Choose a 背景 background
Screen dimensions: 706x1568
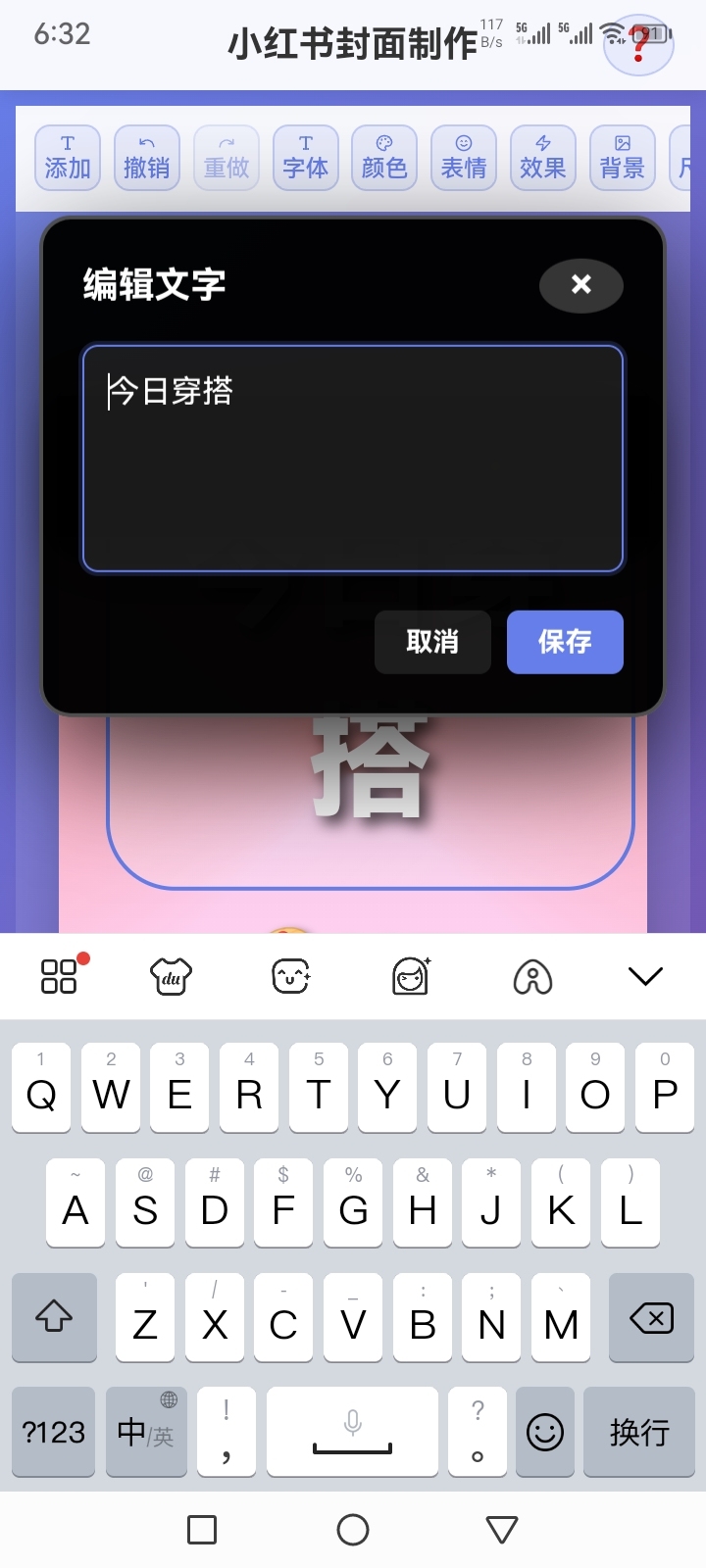click(x=623, y=158)
